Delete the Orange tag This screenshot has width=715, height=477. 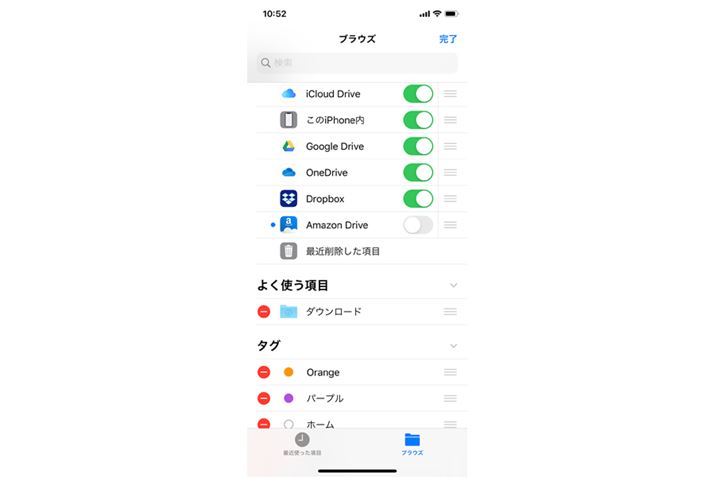264,372
